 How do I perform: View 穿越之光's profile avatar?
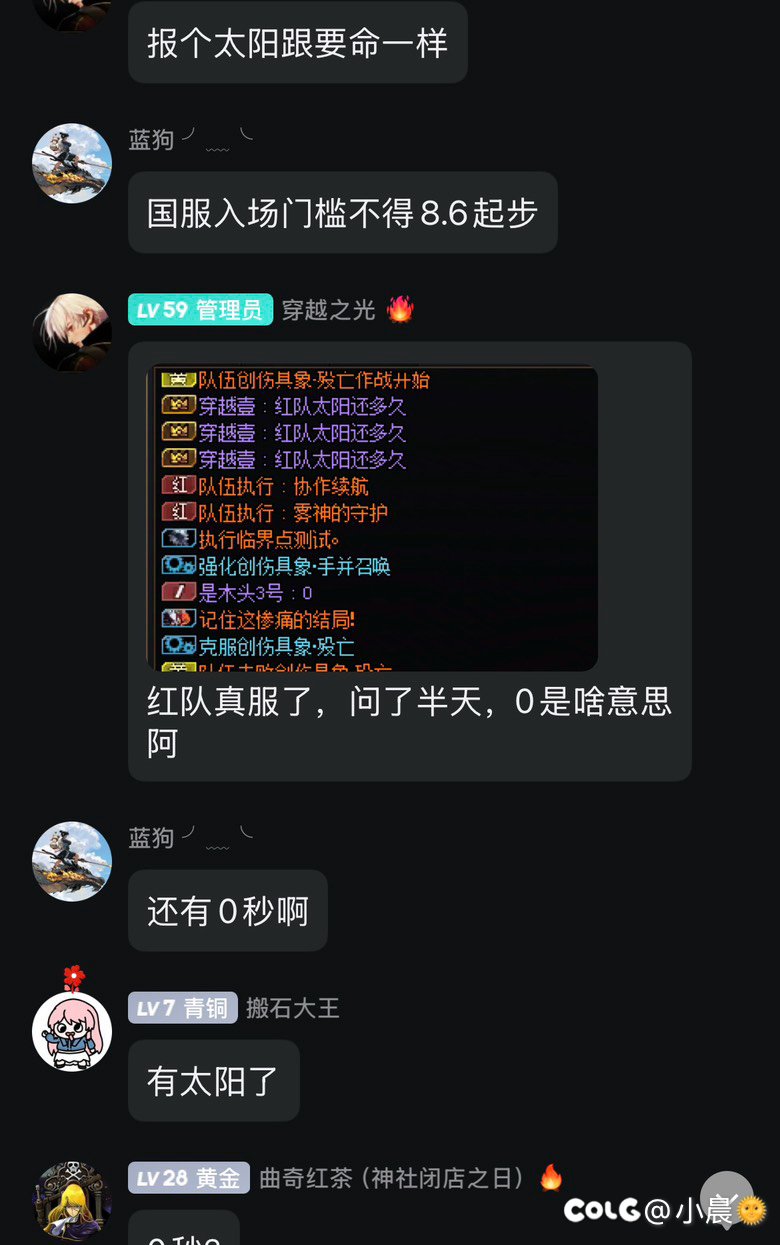point(72,333)
